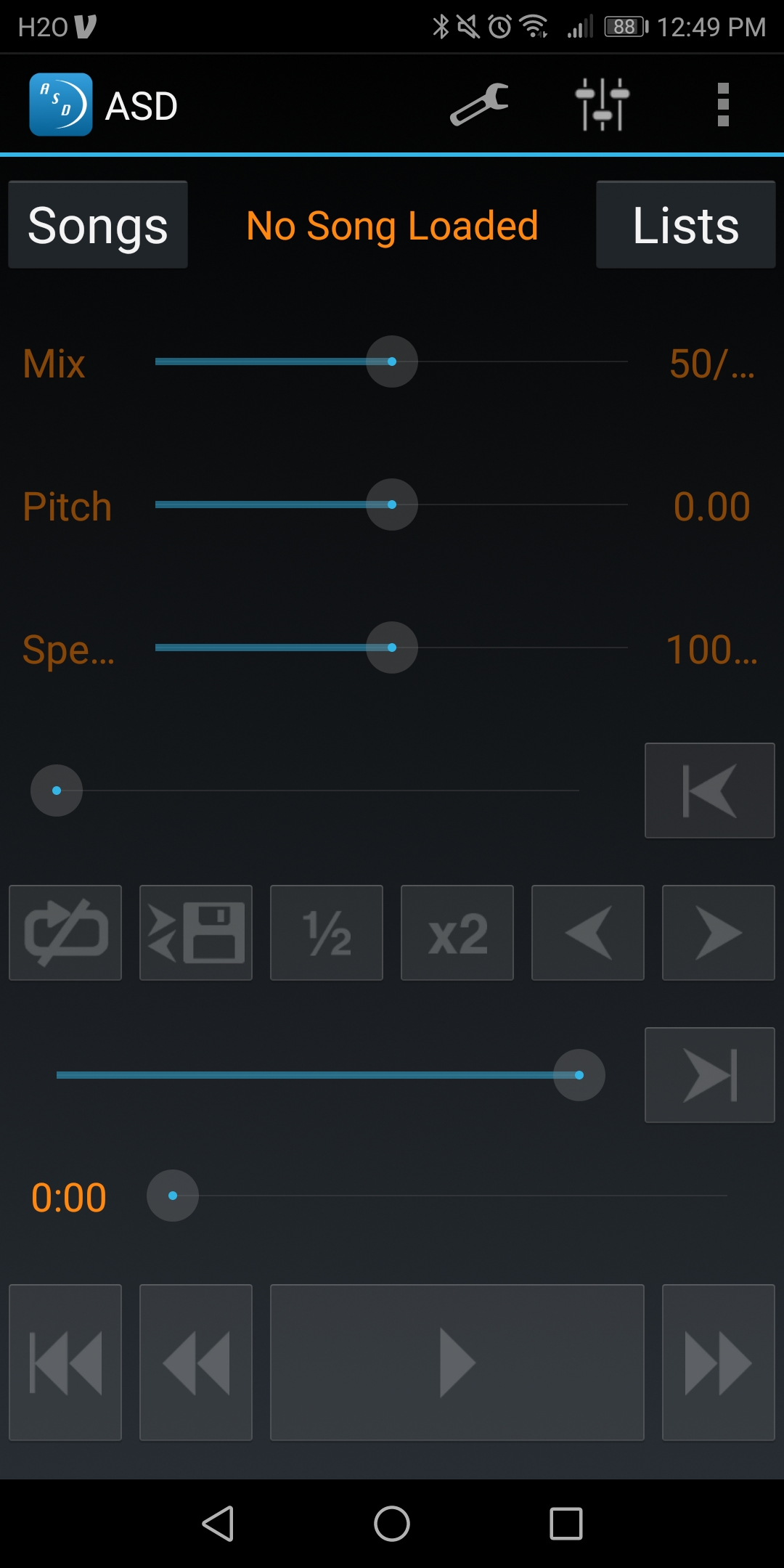Tap the rewind button
784x1568 pixels.
[x=196, y=1363]
